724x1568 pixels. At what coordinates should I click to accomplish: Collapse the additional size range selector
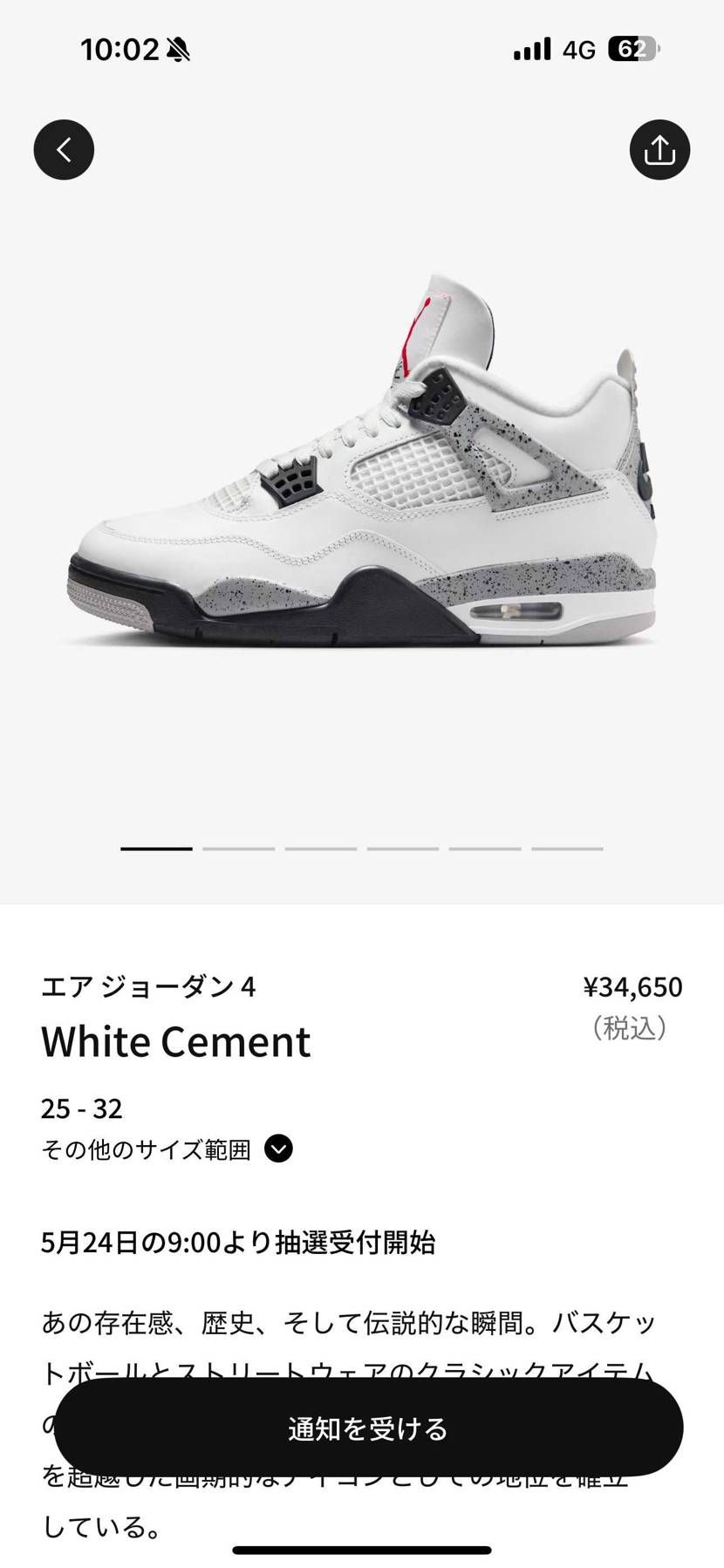(278, 1149)
